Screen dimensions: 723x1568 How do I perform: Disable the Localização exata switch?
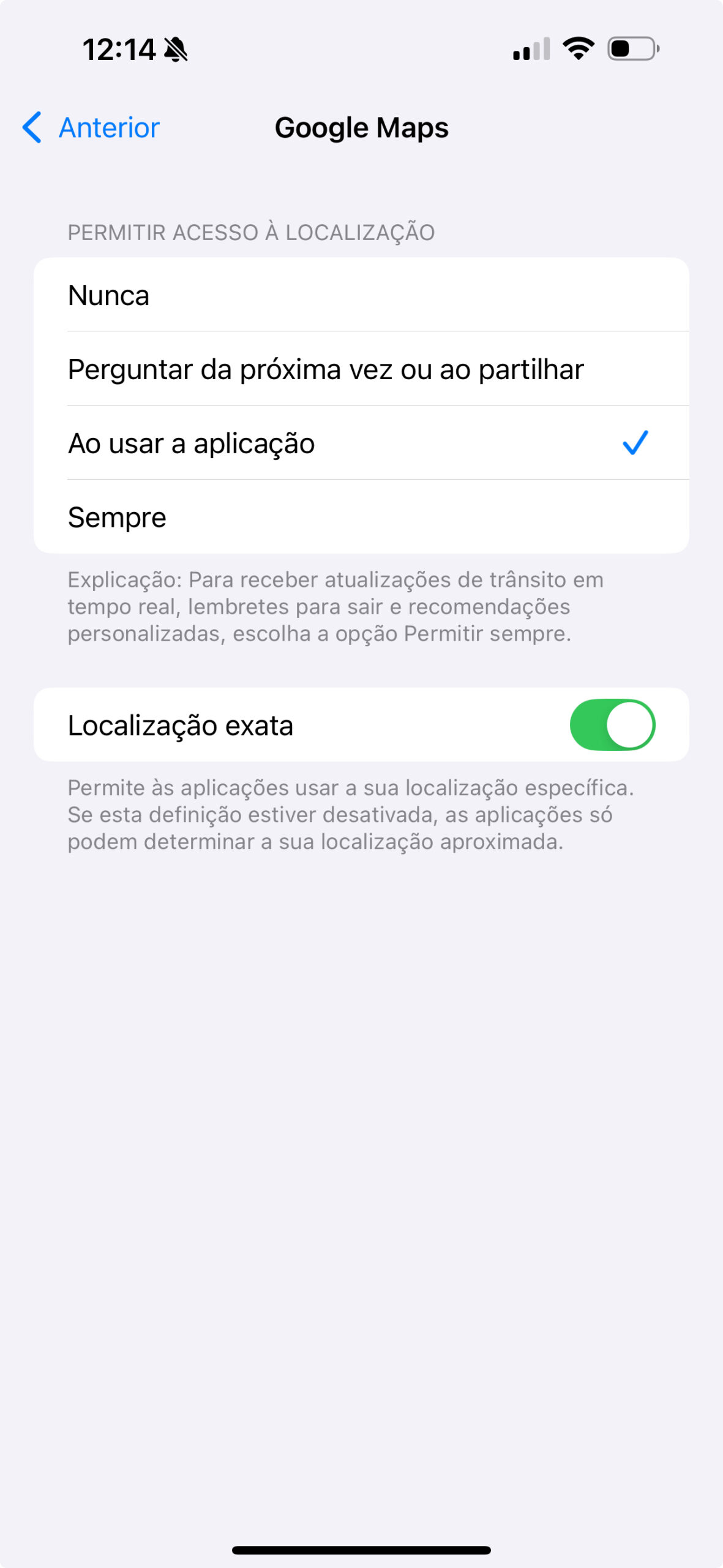(x=612, y=725)
